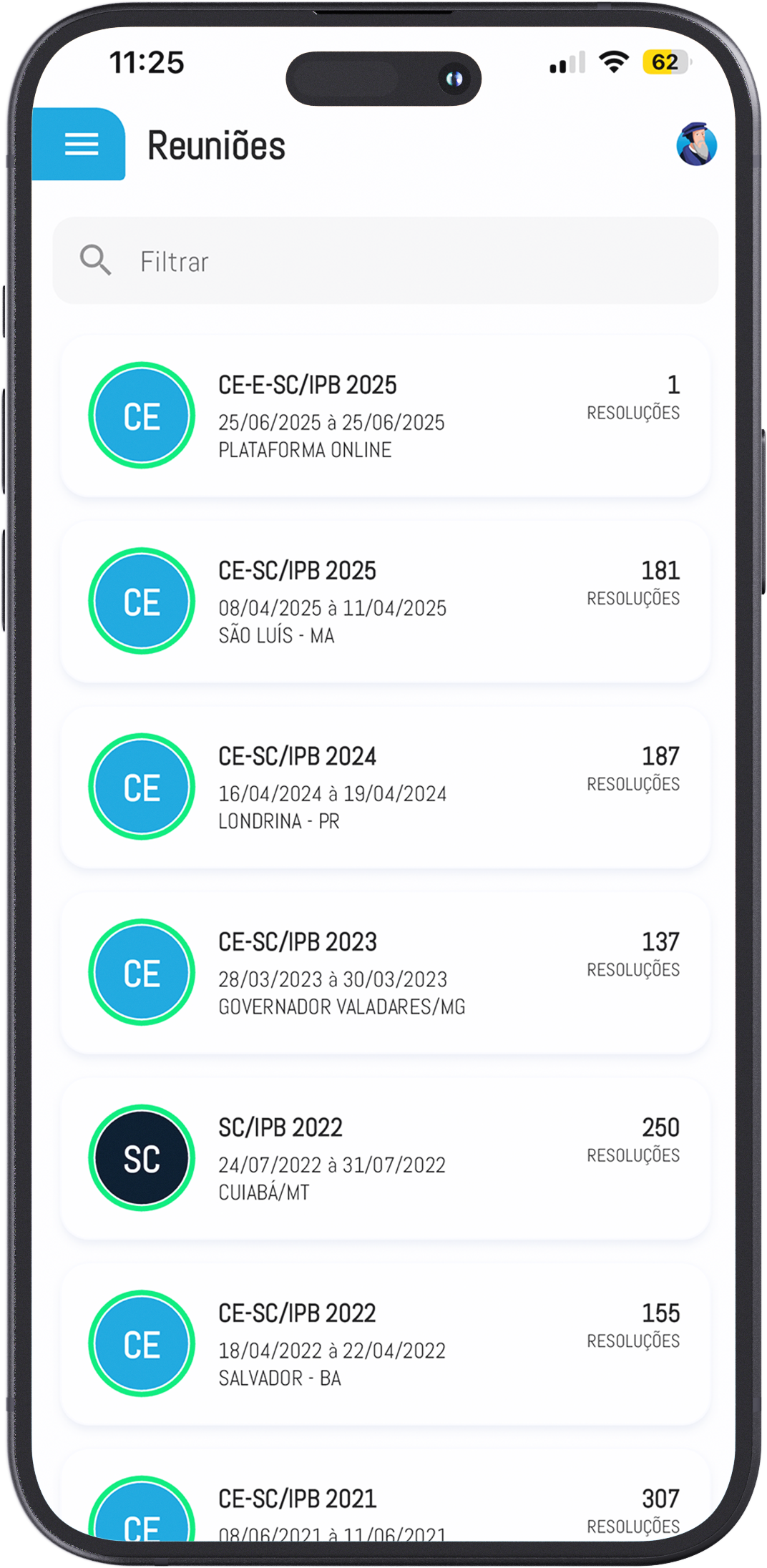
Task: Open CE-SC/IPB 2022 Salvador meeting
Action: [385, 1345]
